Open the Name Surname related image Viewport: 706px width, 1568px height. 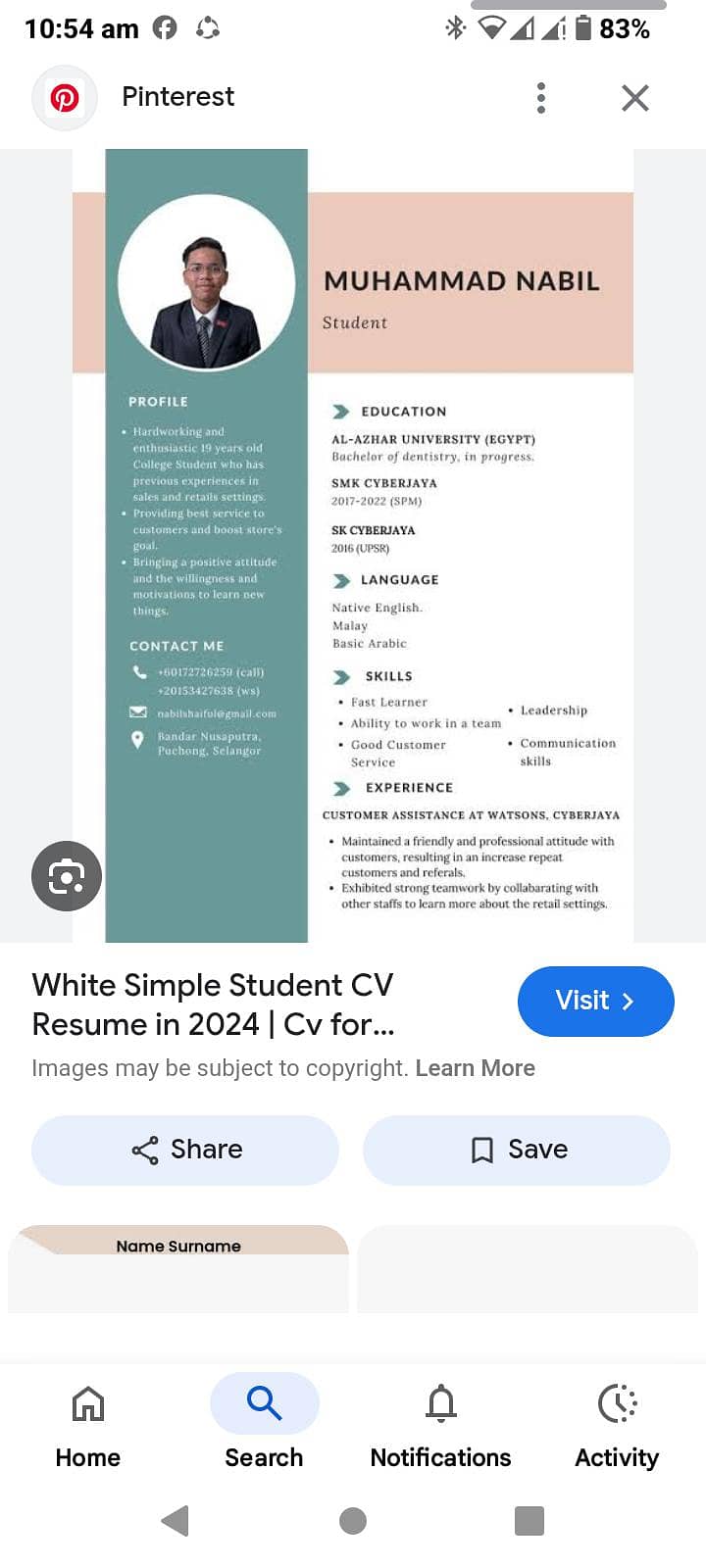(178, 1268)
